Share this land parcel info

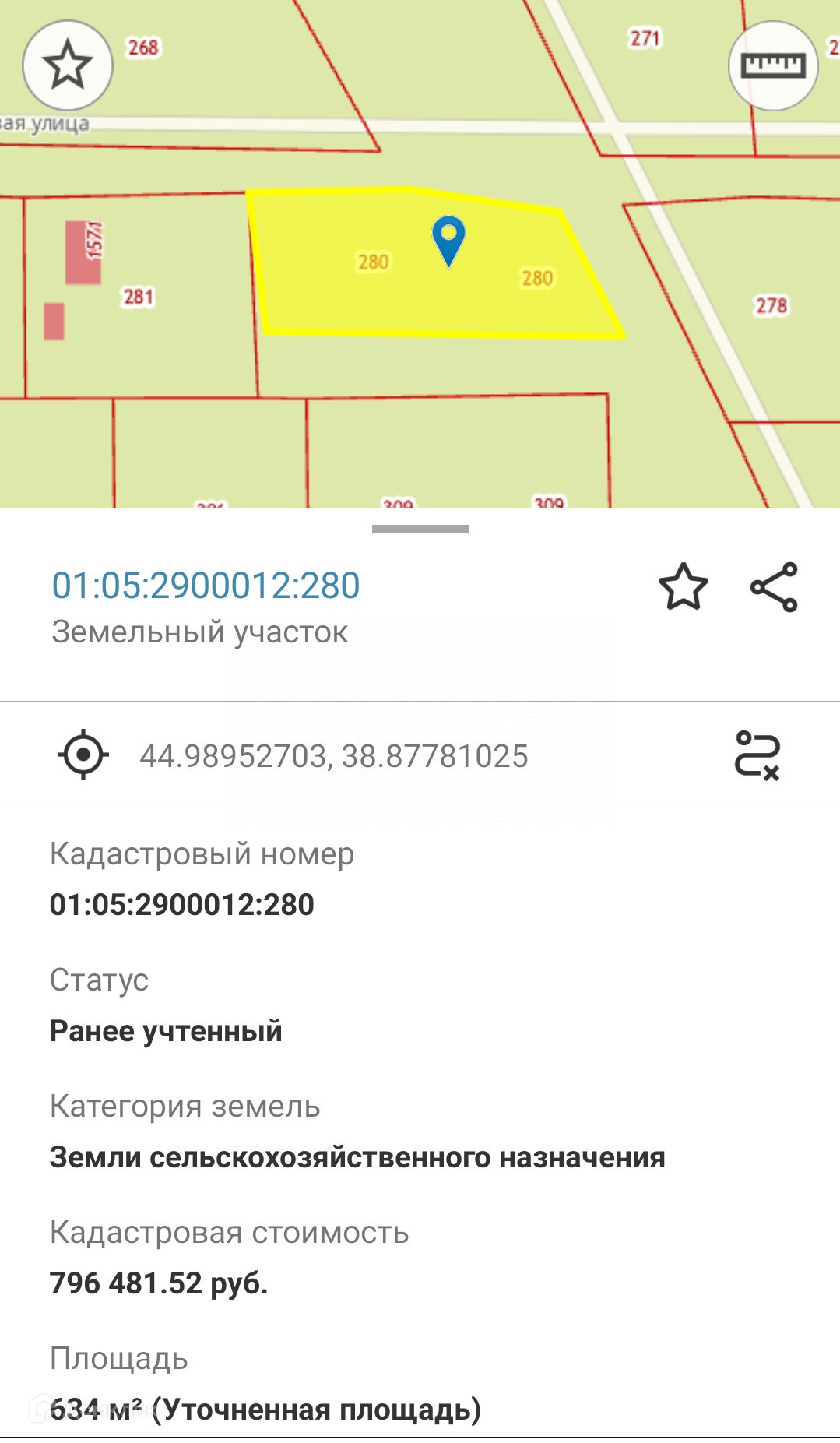[x=774, y=586]
